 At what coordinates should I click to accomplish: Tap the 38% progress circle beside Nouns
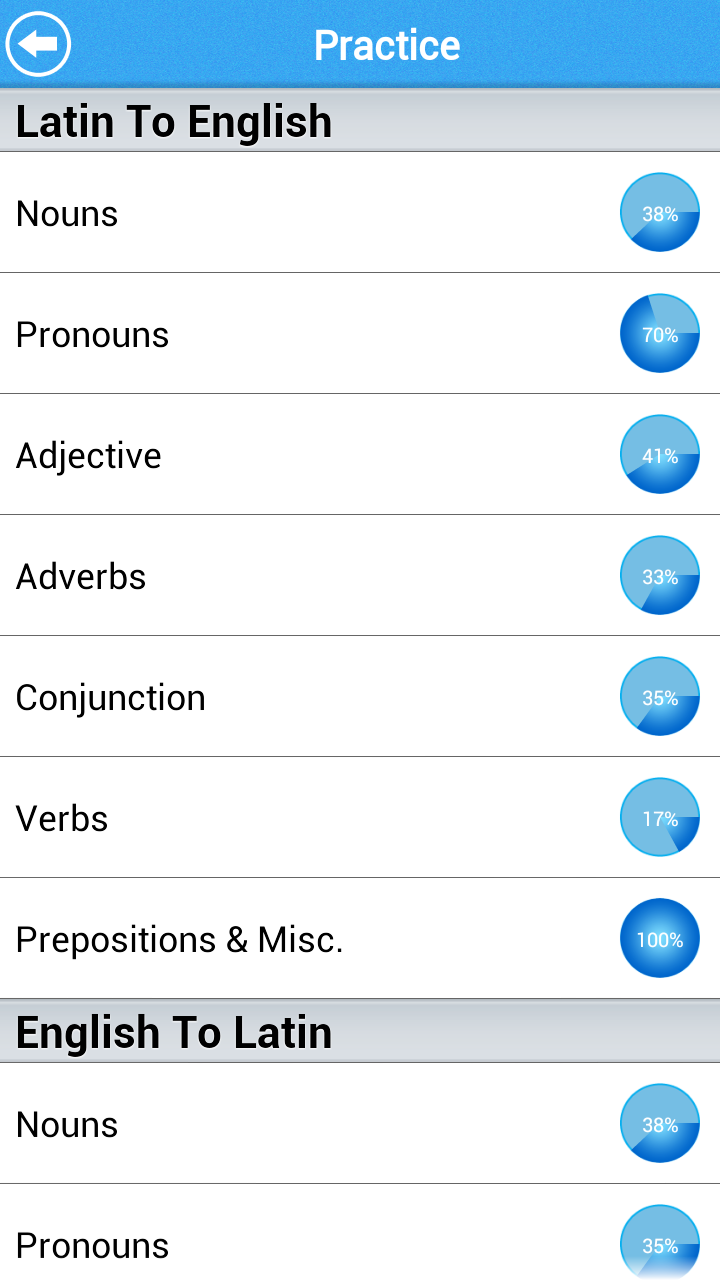pos(660,212)
